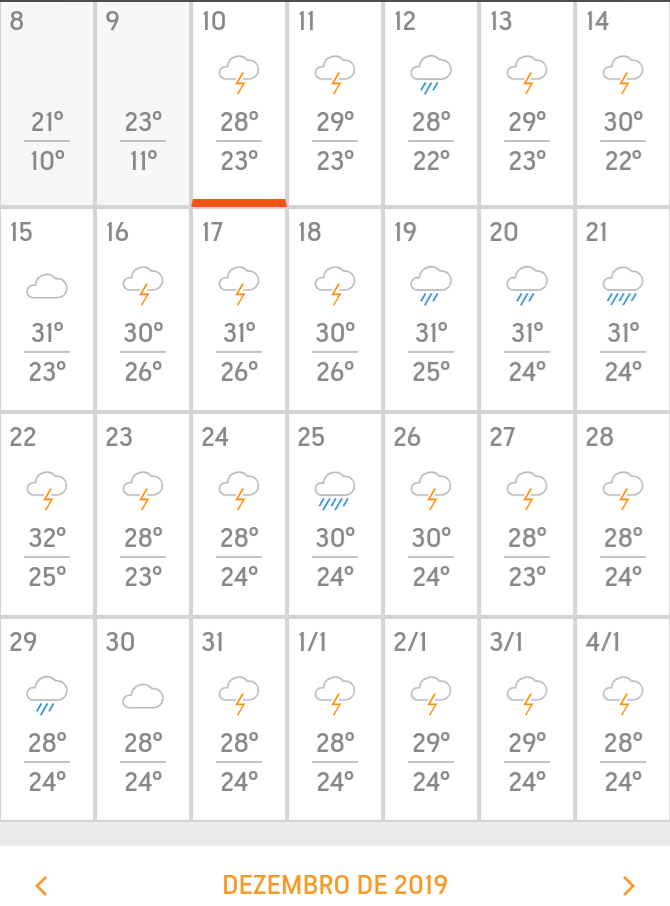
Task: Open forecast for day 10
Action: click(239, 103)
